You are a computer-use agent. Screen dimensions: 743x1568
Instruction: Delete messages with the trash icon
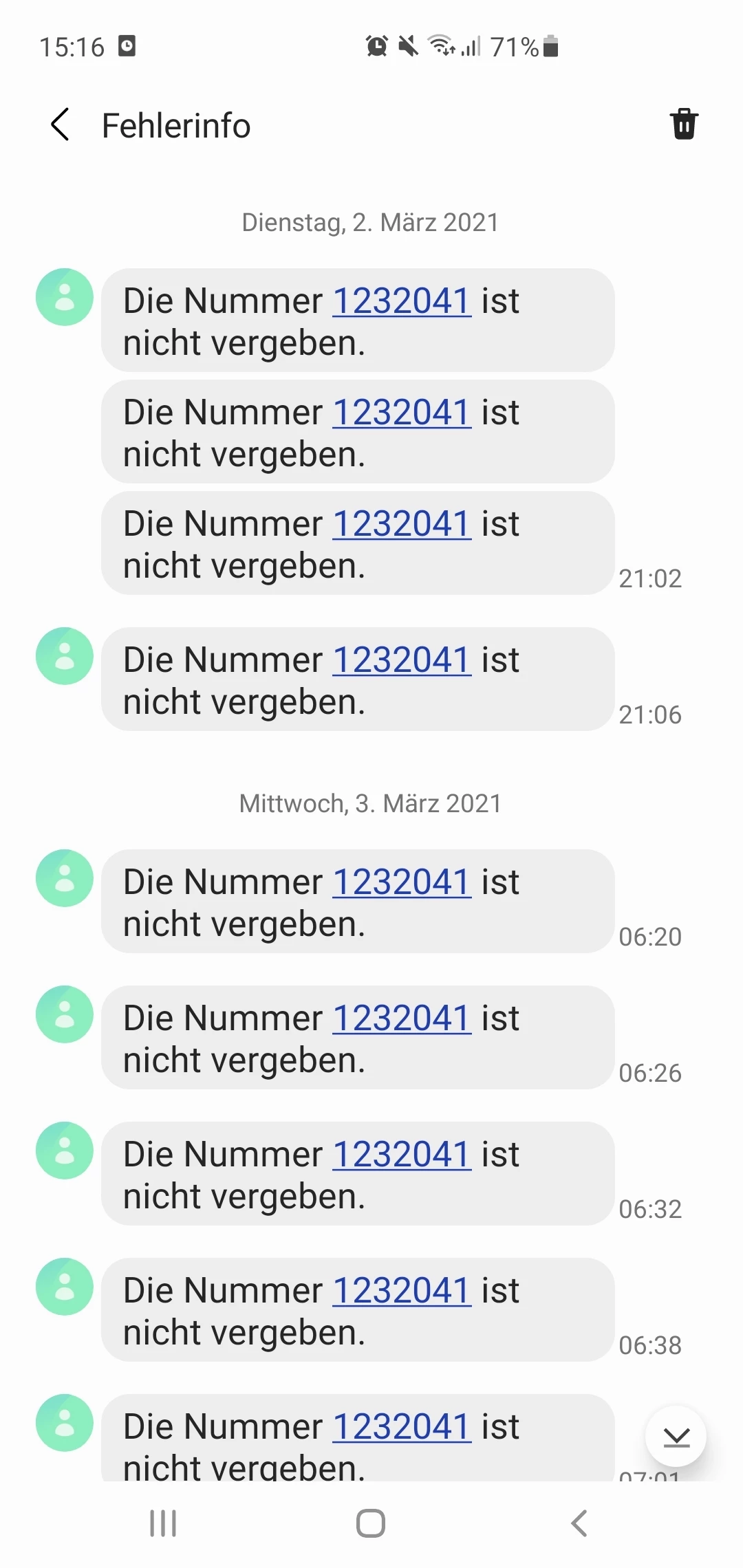tap(684, 124)
